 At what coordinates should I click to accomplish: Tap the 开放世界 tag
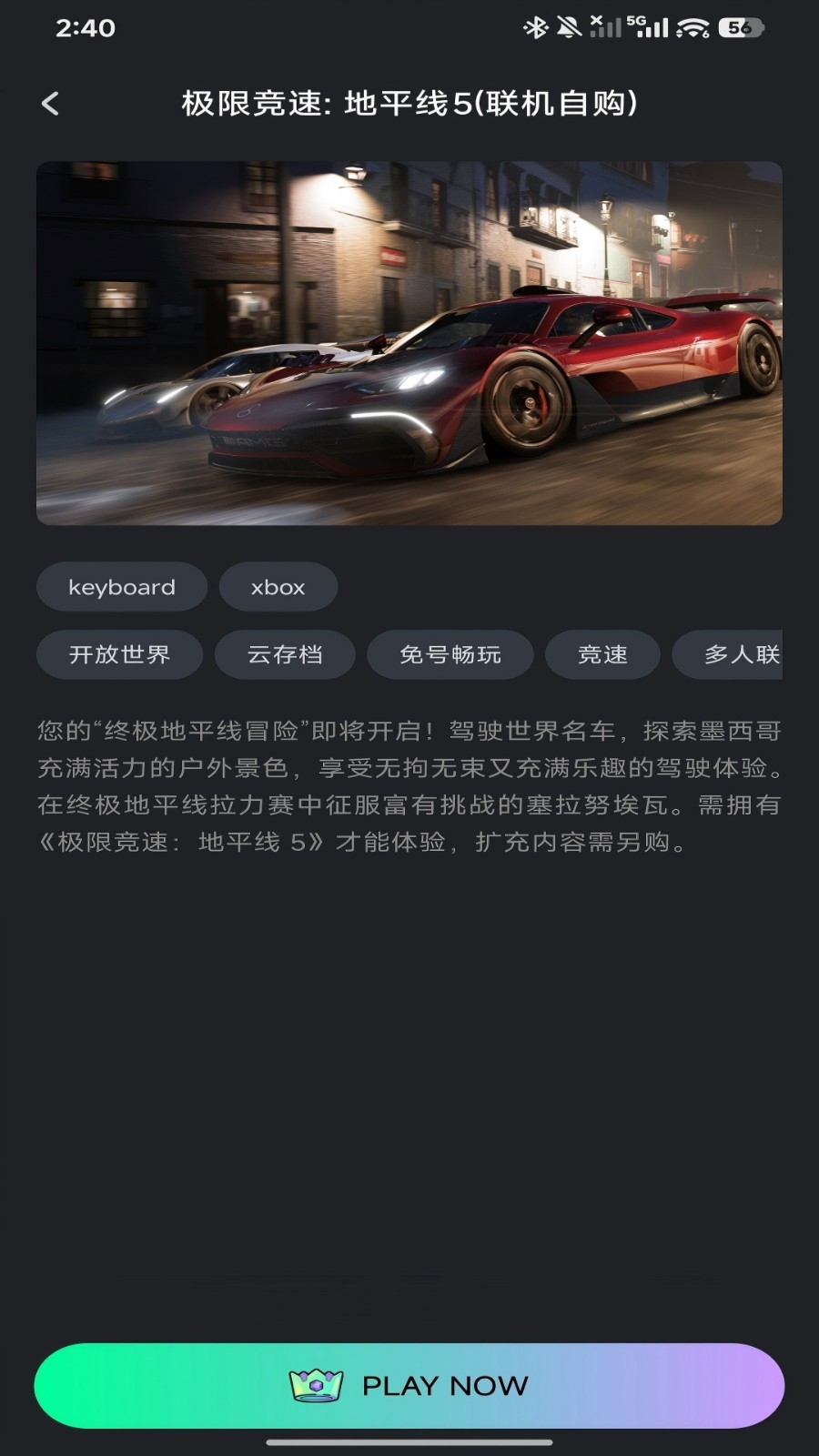[x=119, y=654]
